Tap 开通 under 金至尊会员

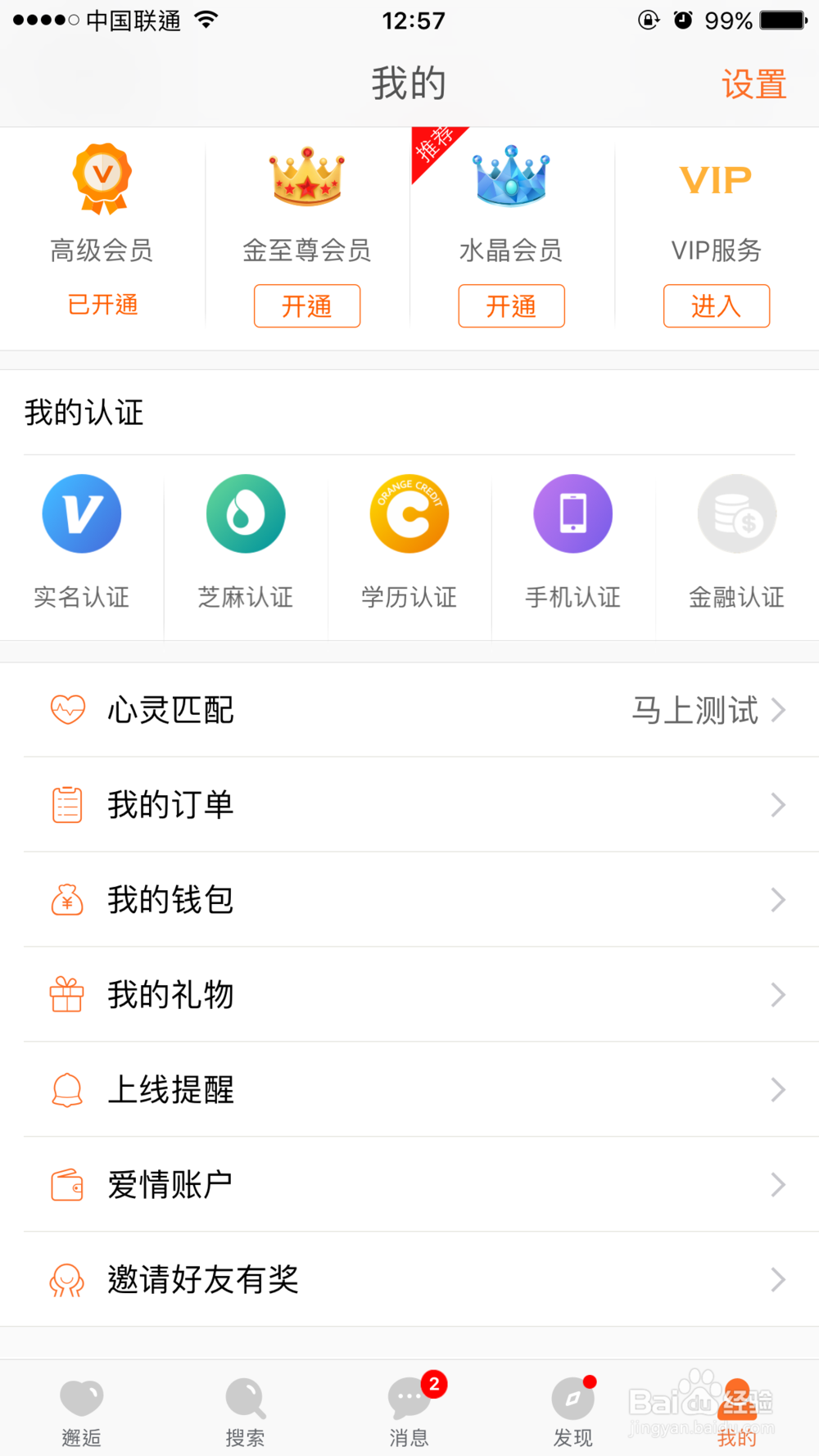tap(307, 306)
